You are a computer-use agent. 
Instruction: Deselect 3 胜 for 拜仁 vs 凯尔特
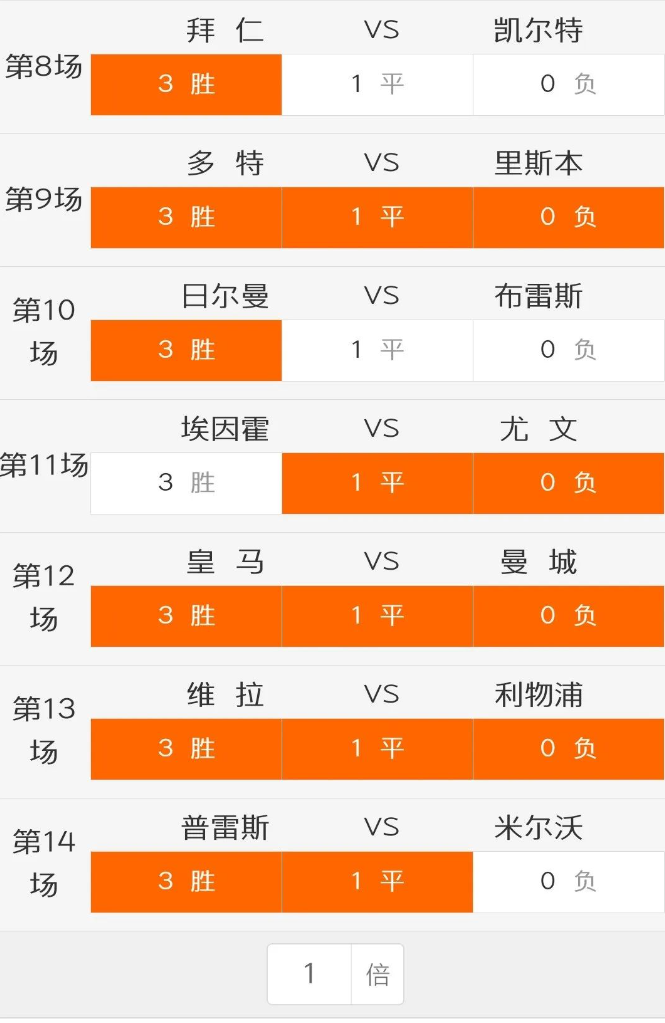point(186,84)
